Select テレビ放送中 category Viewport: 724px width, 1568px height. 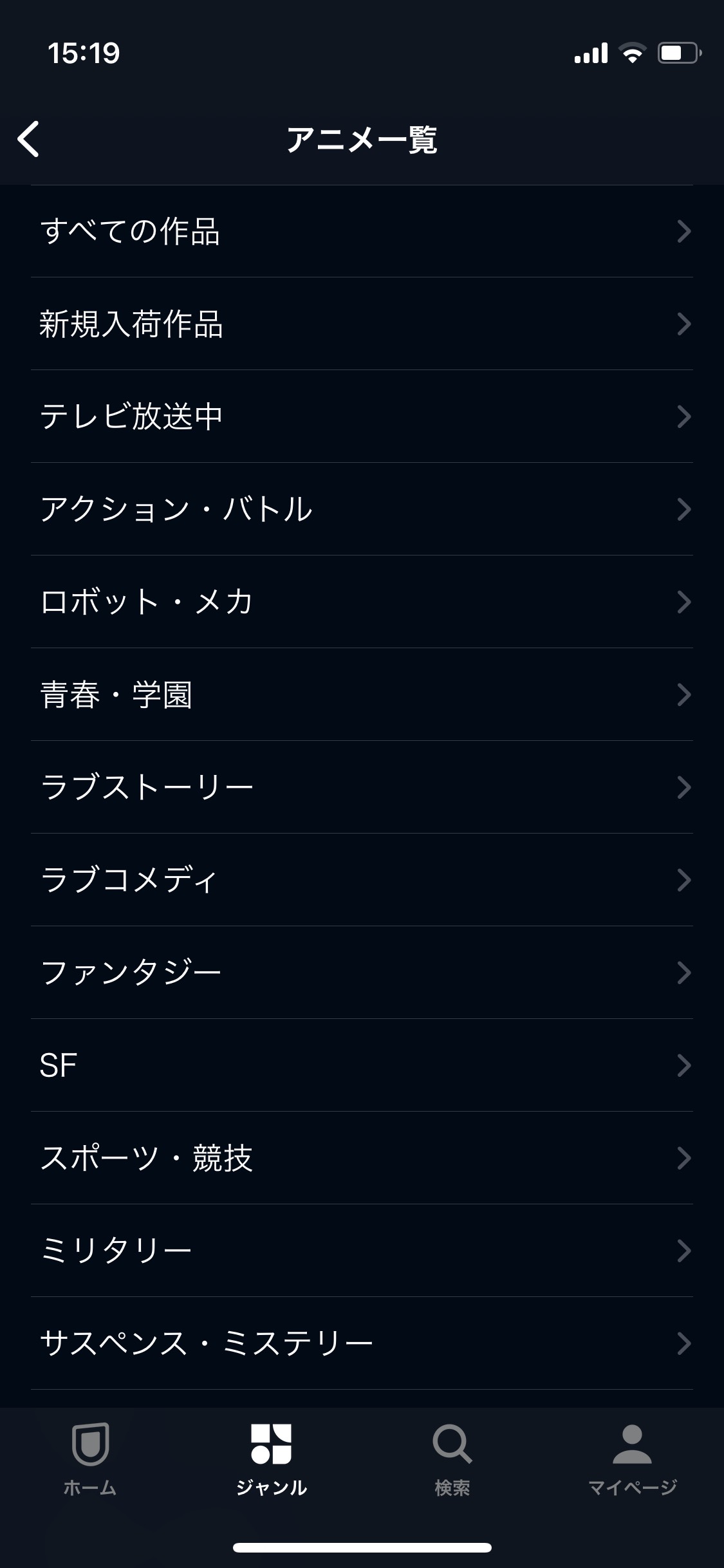tap(362, 416)
